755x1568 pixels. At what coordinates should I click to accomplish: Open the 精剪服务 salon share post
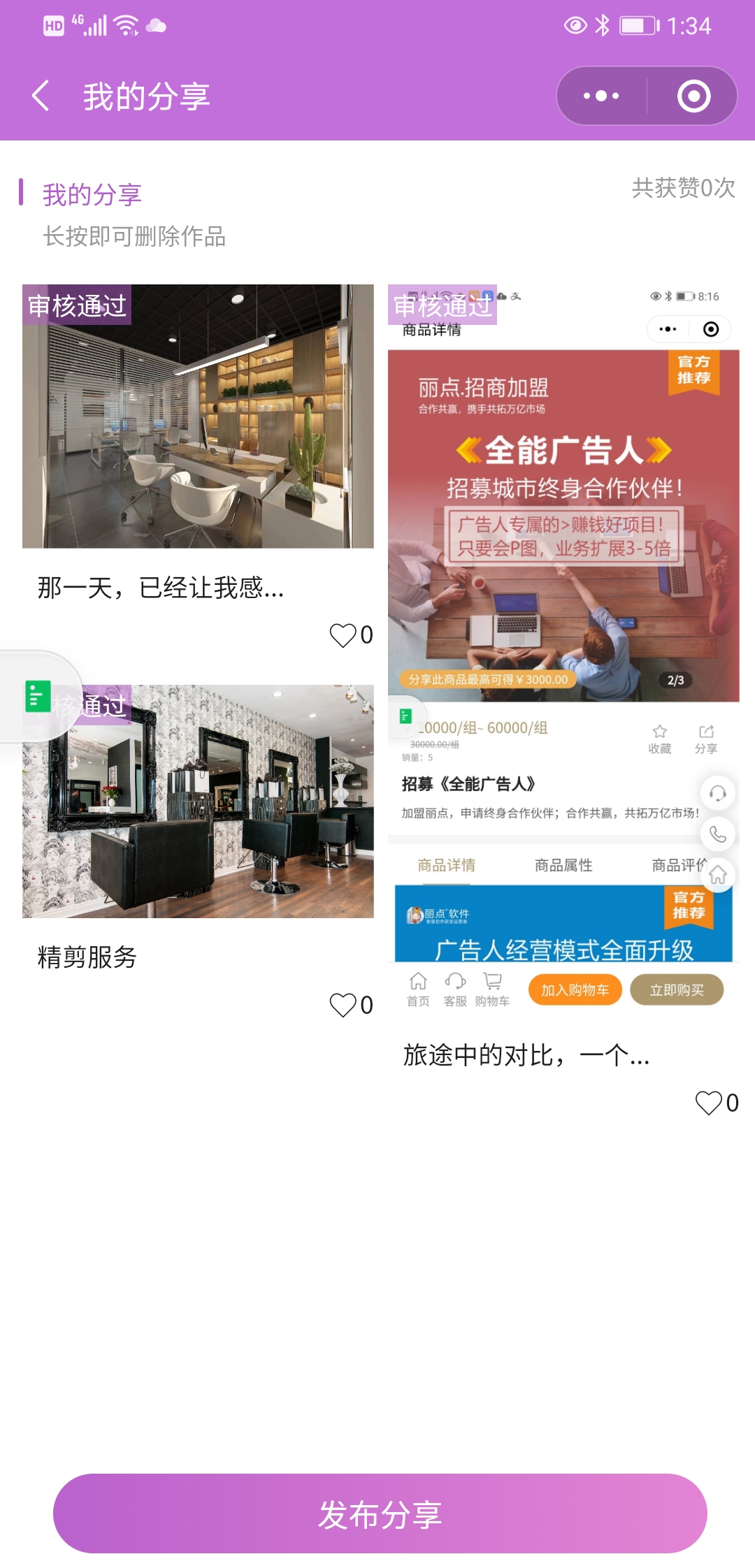pyautogui.click(x=198, y=801)
